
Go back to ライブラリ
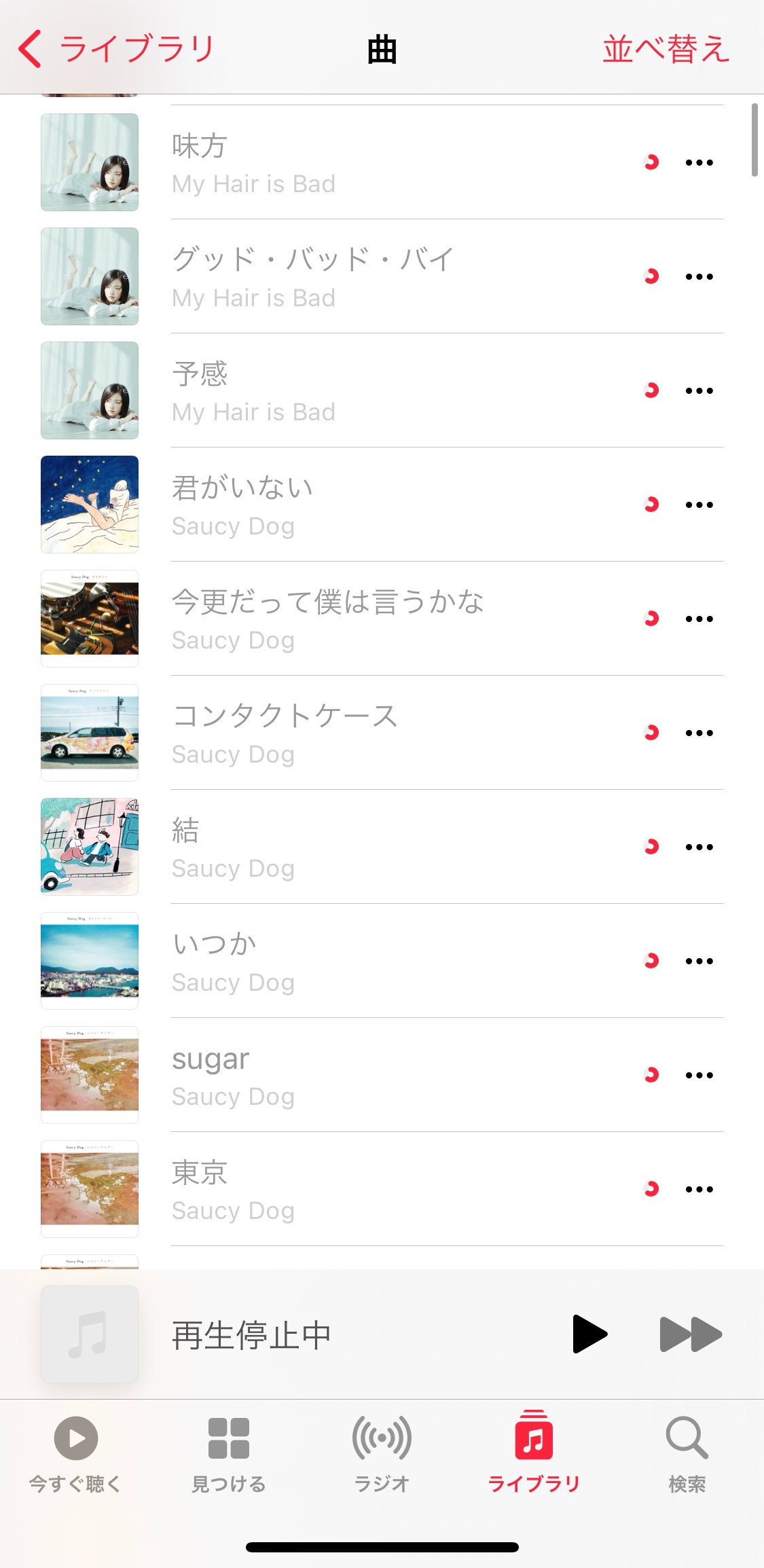pyautogui.click(x=115, y=49)
